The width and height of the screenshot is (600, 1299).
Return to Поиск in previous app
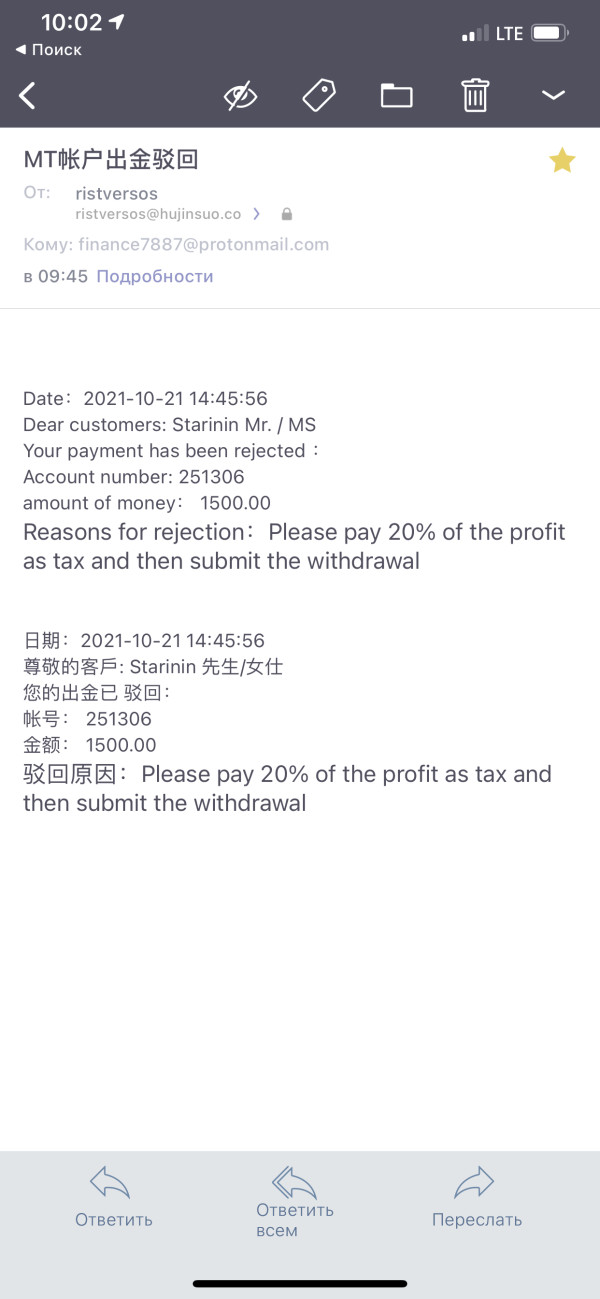click(48, 49)
